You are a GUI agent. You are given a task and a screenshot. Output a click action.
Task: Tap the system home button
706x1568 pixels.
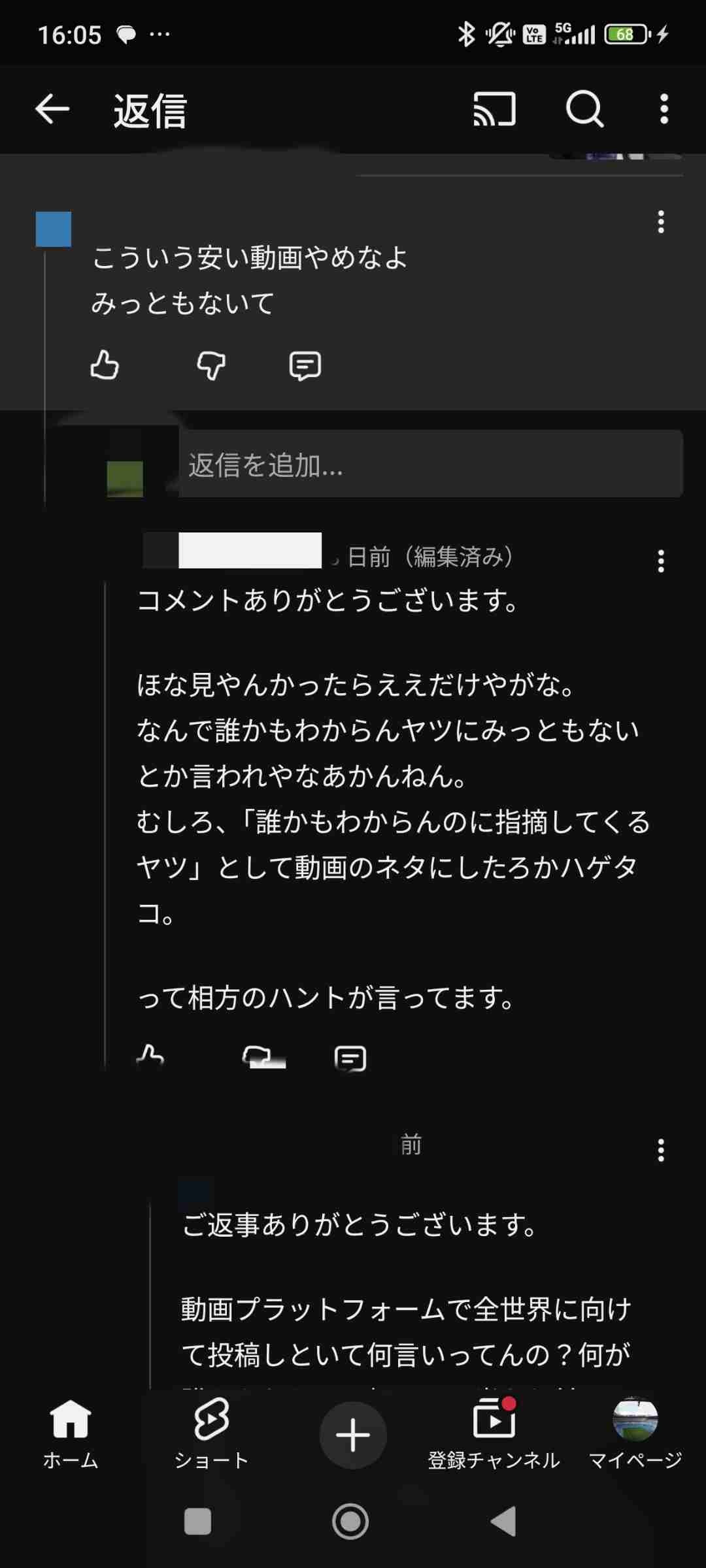click(350, 1522)
